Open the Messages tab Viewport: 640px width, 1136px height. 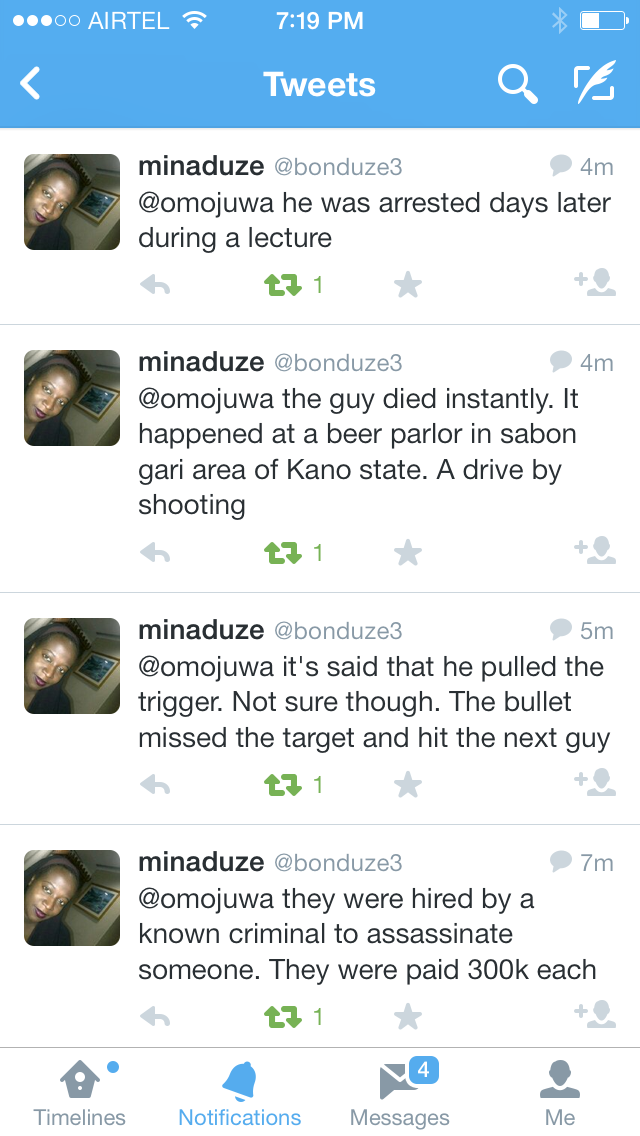coord(400,1092)
